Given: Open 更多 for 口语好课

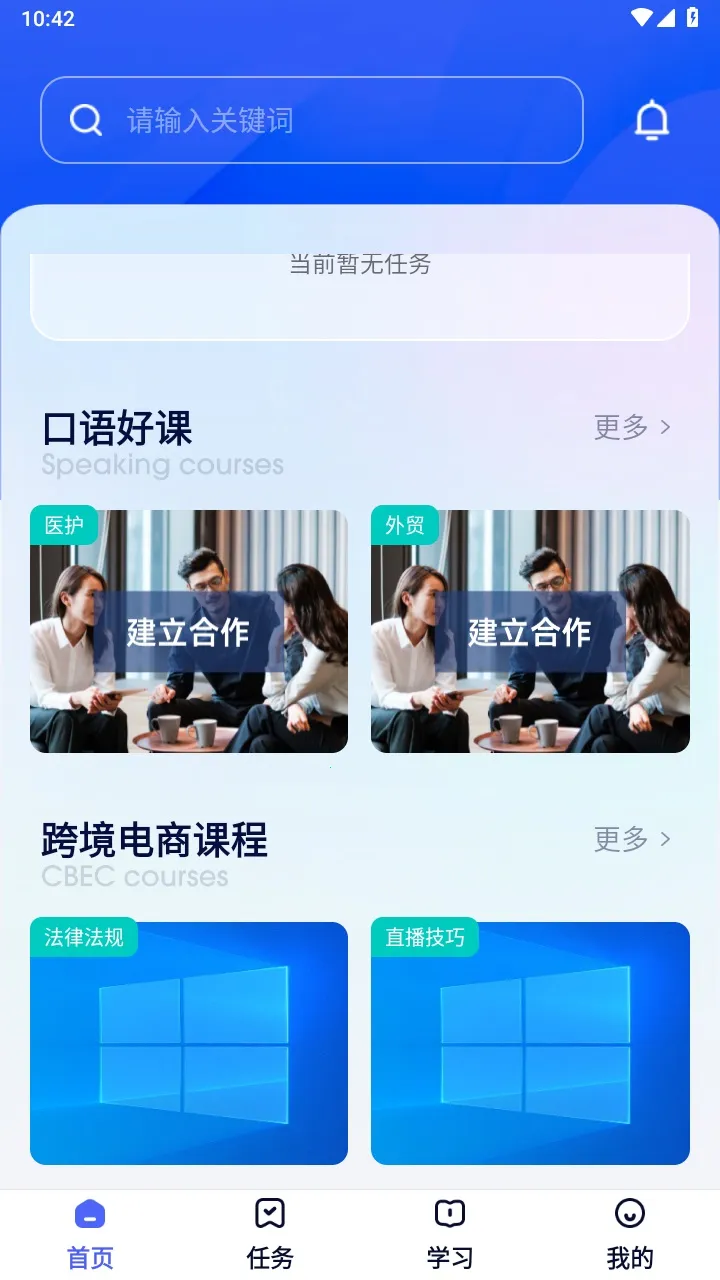Looking at the screenshot, I should coord(632,428).
